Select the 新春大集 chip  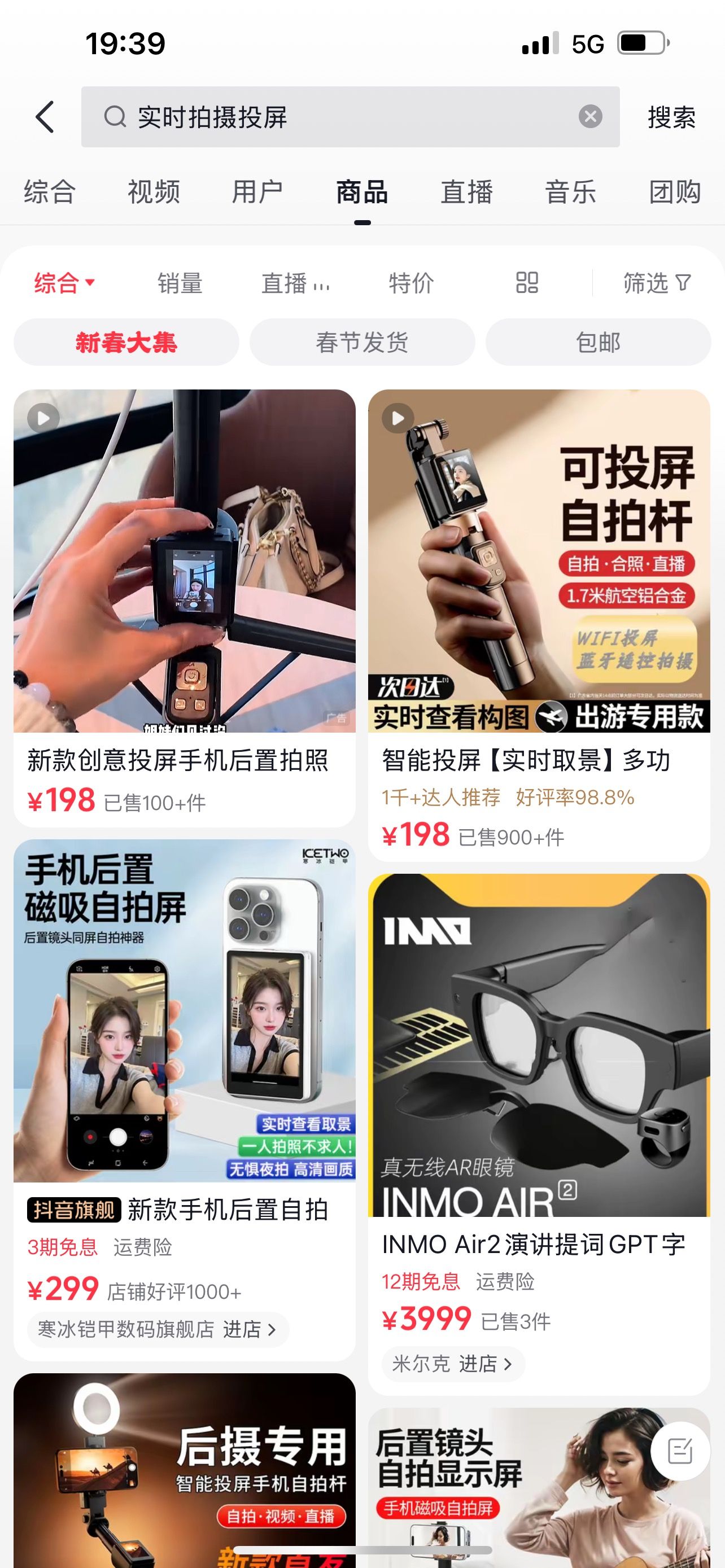click(126, 342)
